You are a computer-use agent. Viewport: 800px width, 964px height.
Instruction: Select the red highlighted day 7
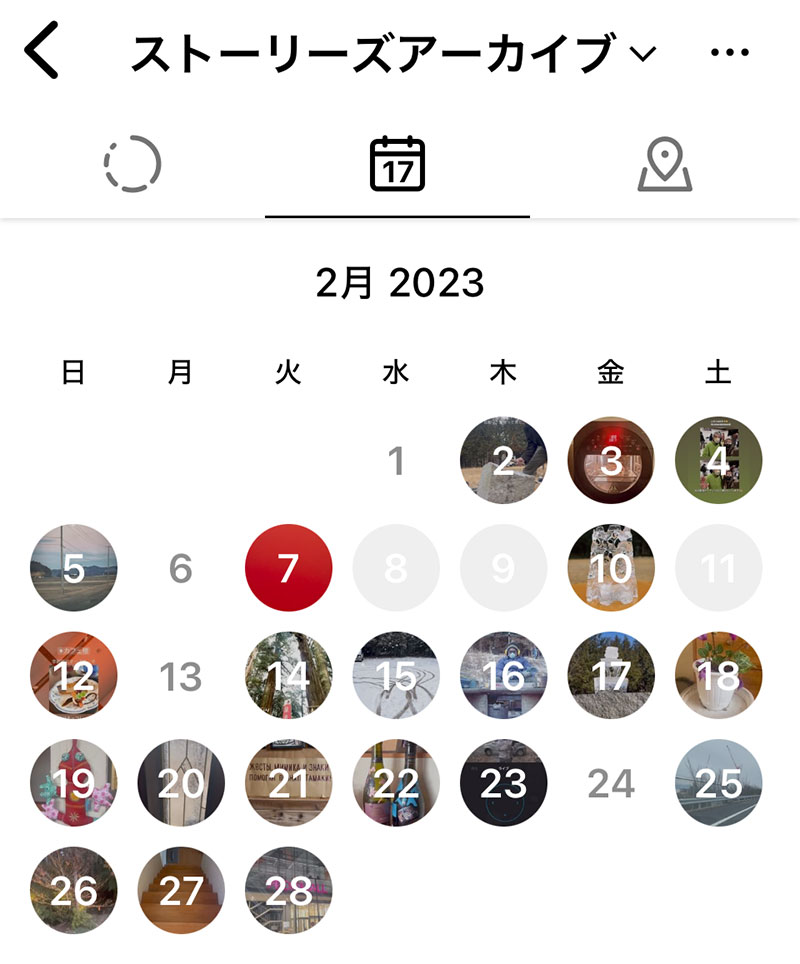tap(288, 568)
